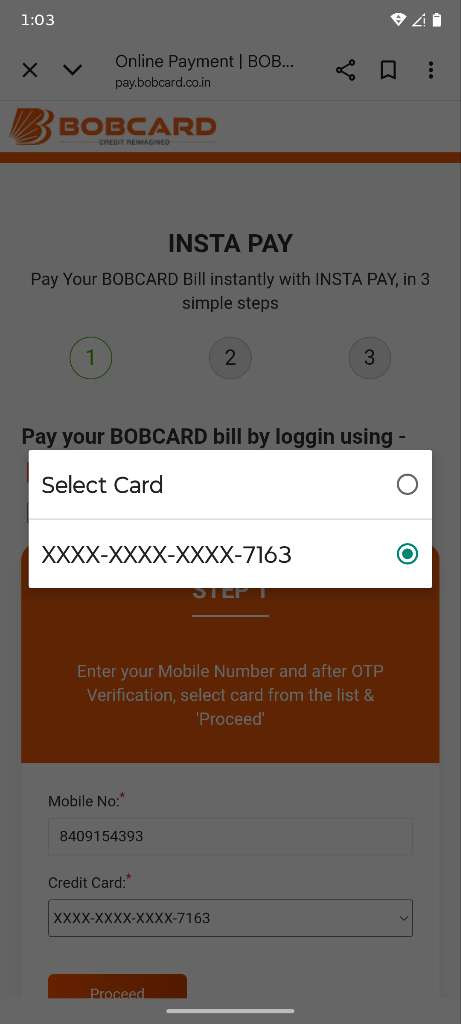The image size is (461, 1024).
Task: Minimize the custom tab using the down chevron
Action: (72, 70)
